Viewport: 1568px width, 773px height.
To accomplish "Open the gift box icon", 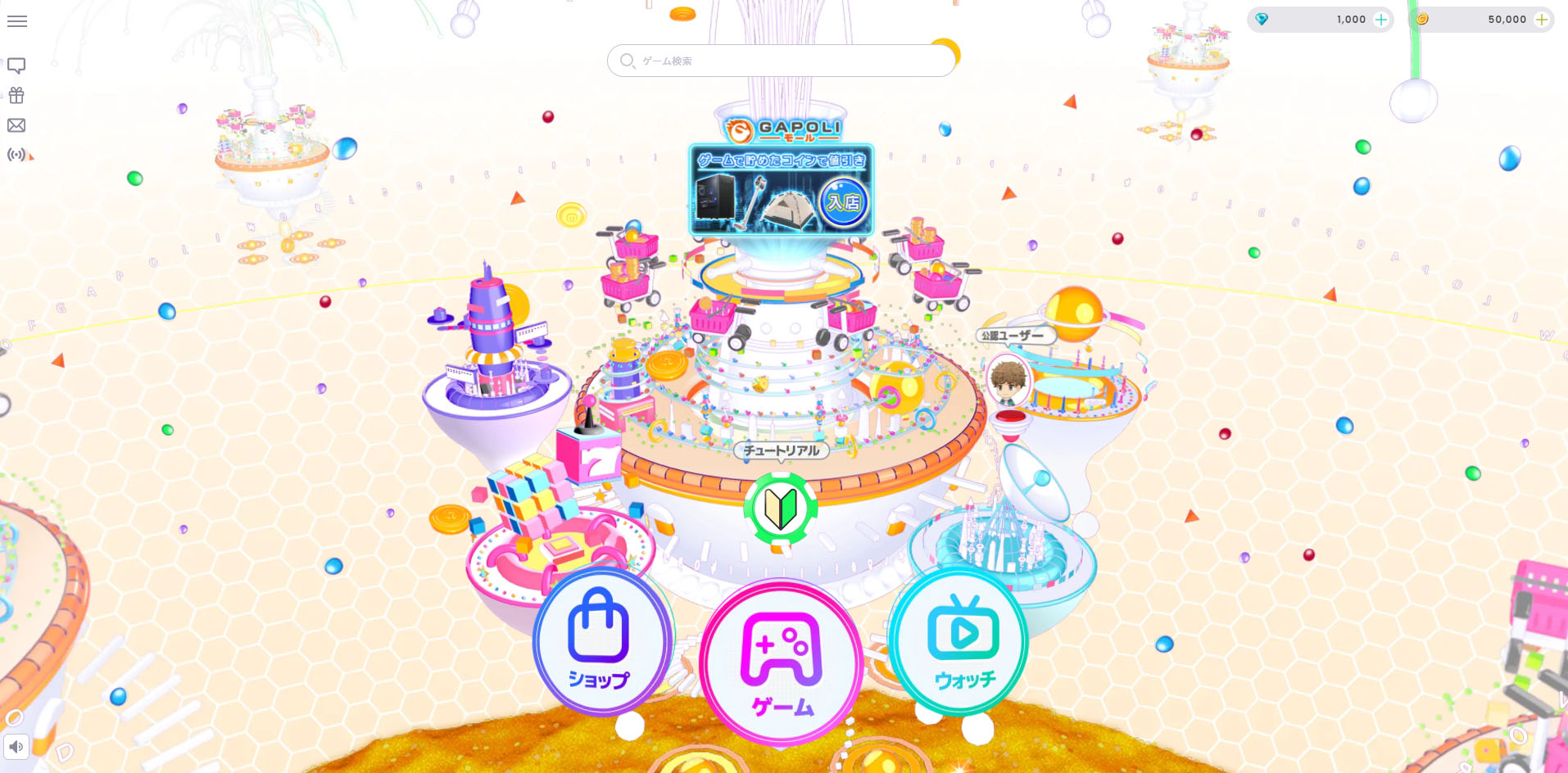I will click(16, 95).
